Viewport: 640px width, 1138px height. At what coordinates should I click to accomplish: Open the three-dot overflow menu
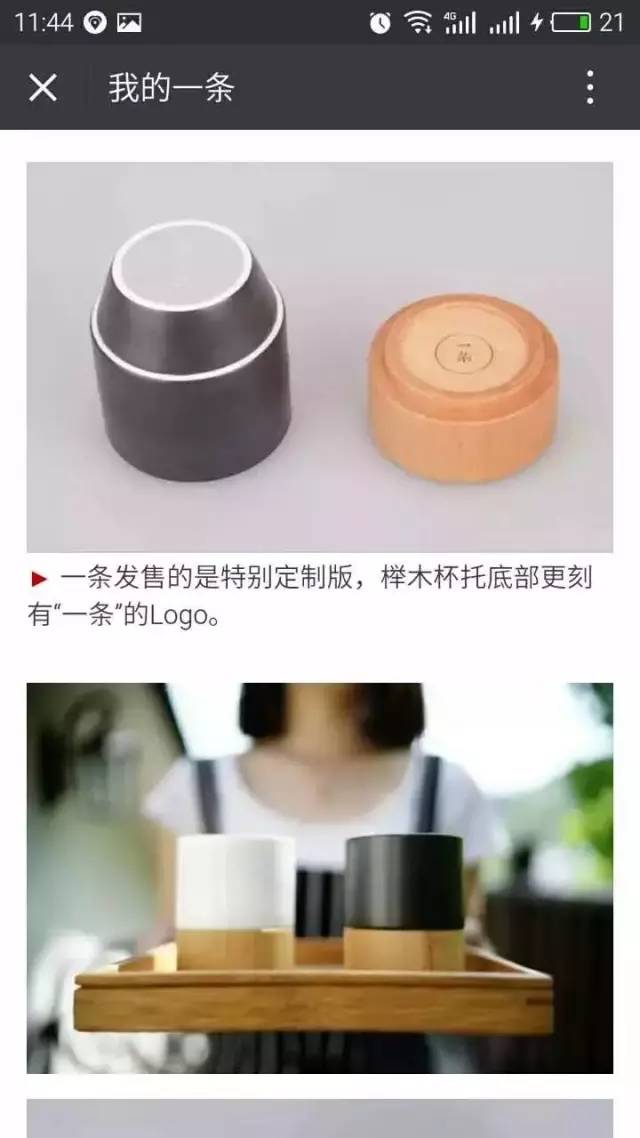click(590, 88)
